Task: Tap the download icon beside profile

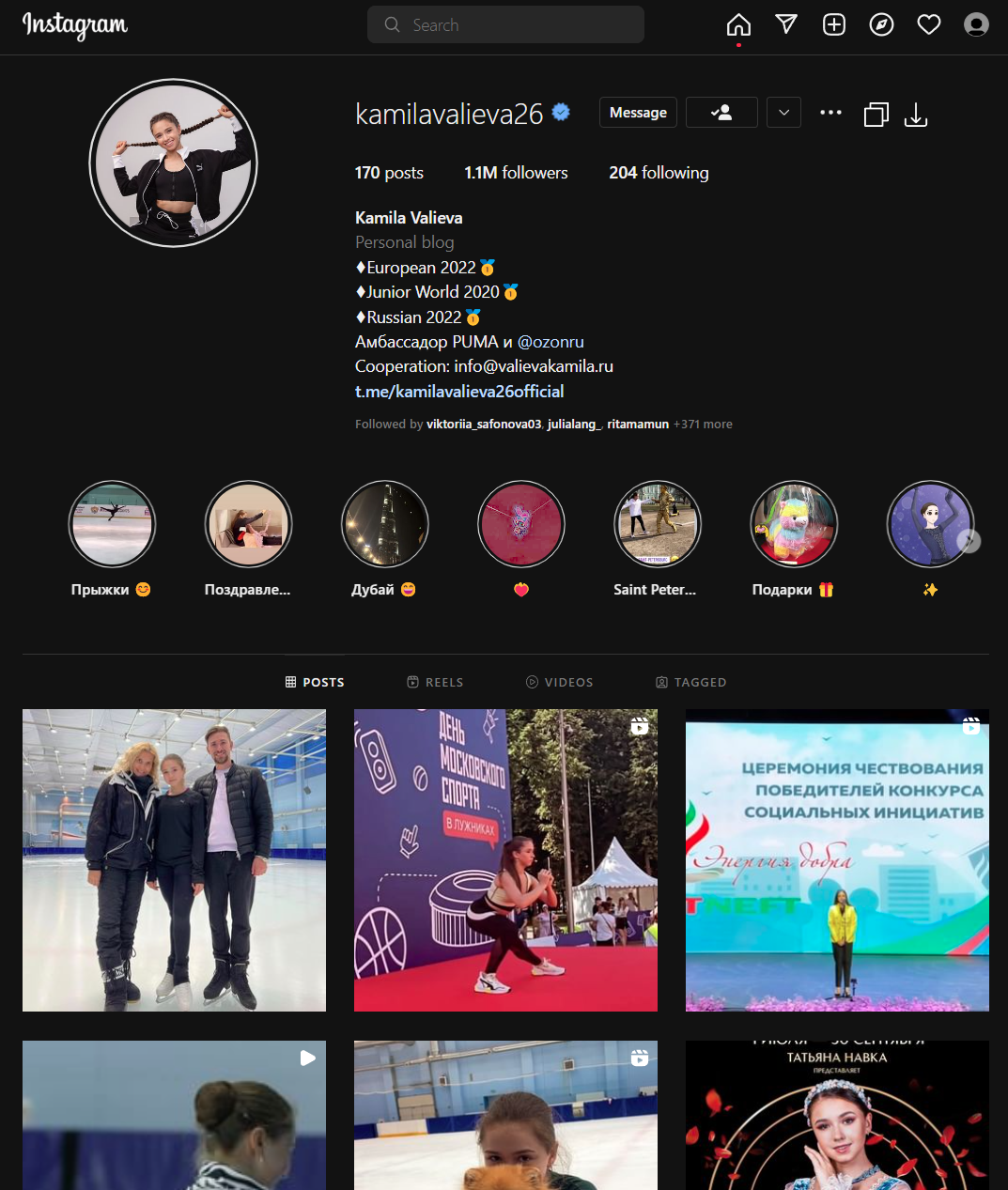Action: (x=915, y=115)
